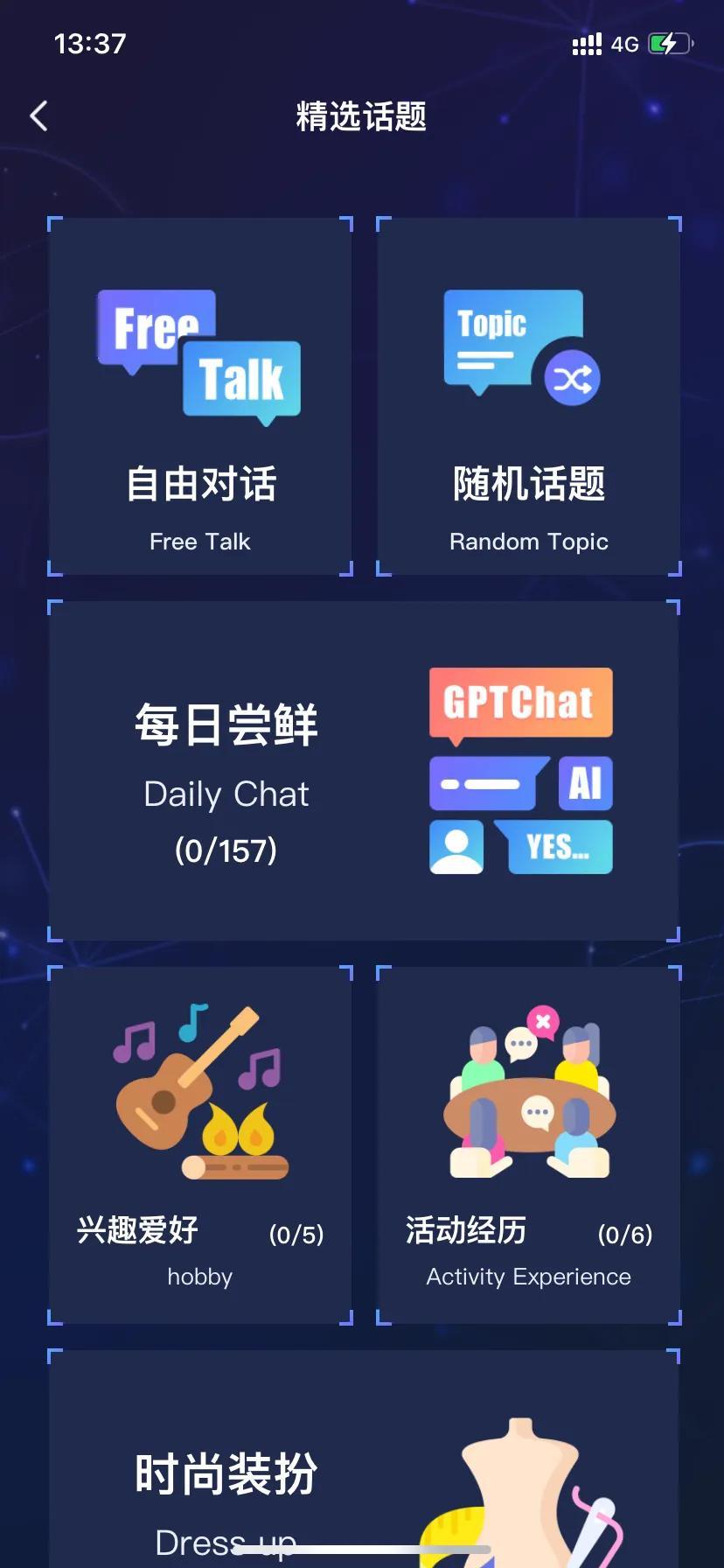Open the 每日尝鲜 Daily Chat card
The image size is (724, 1568).
364,768
